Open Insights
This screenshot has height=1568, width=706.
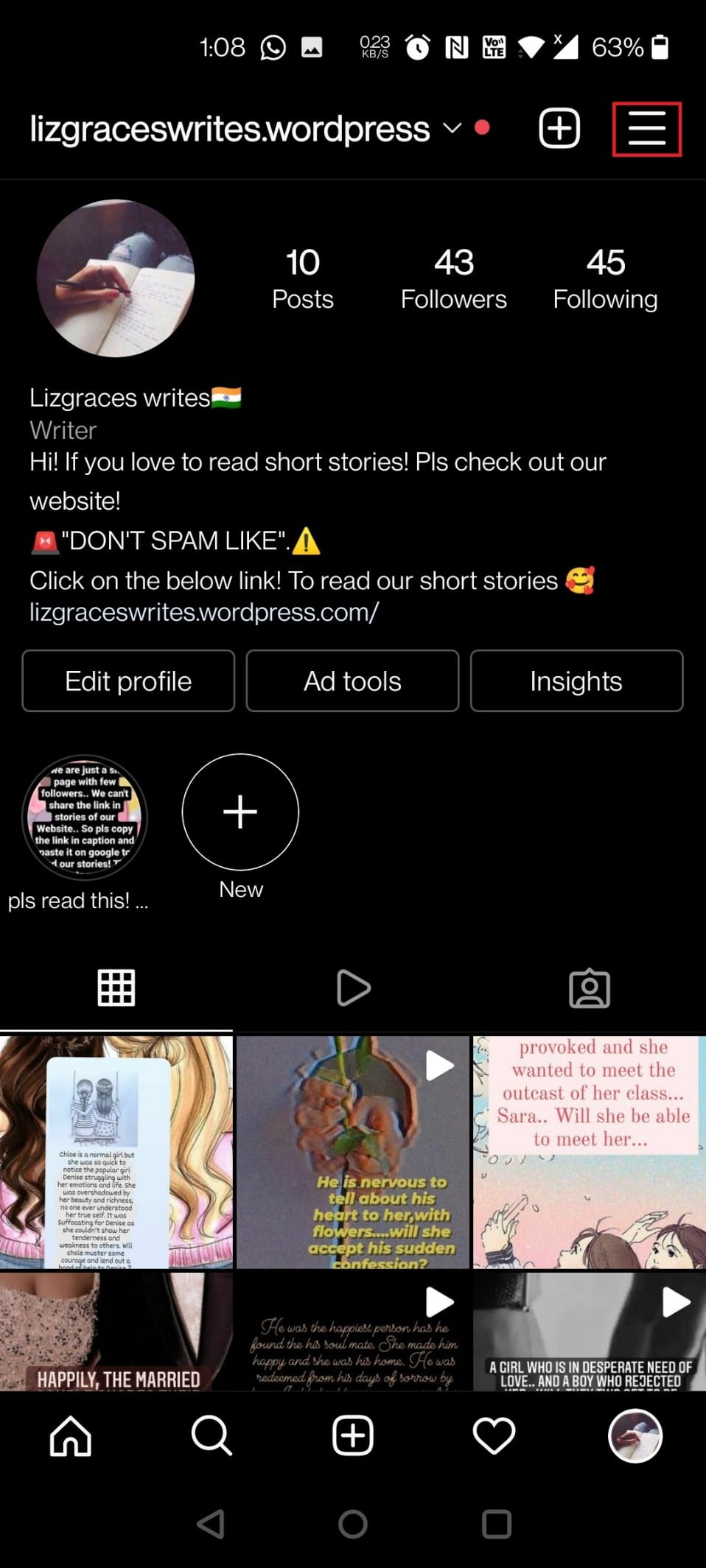(x=576, y=681)
